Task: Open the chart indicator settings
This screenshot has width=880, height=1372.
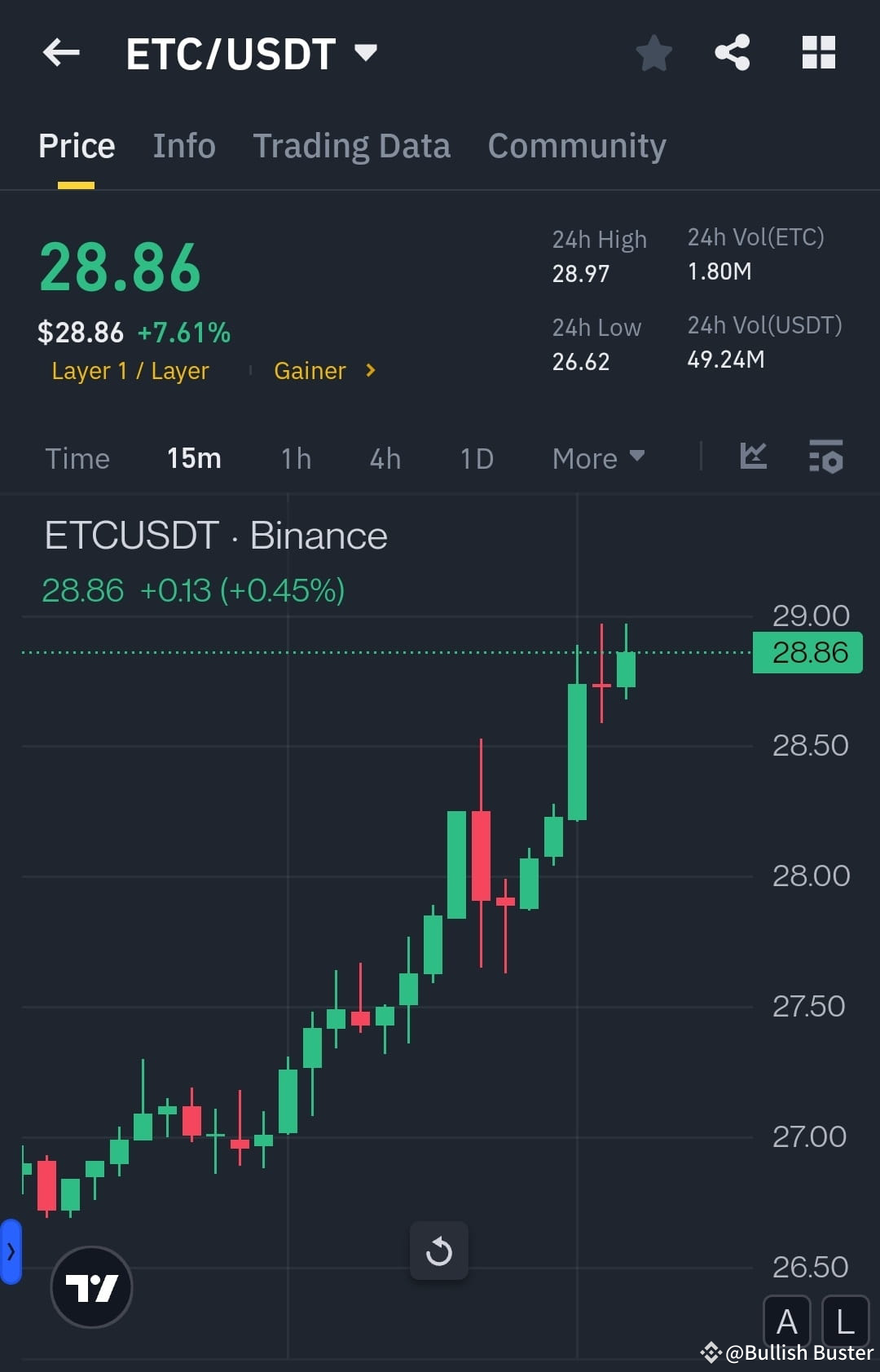Action: click(x=825, y=457)
